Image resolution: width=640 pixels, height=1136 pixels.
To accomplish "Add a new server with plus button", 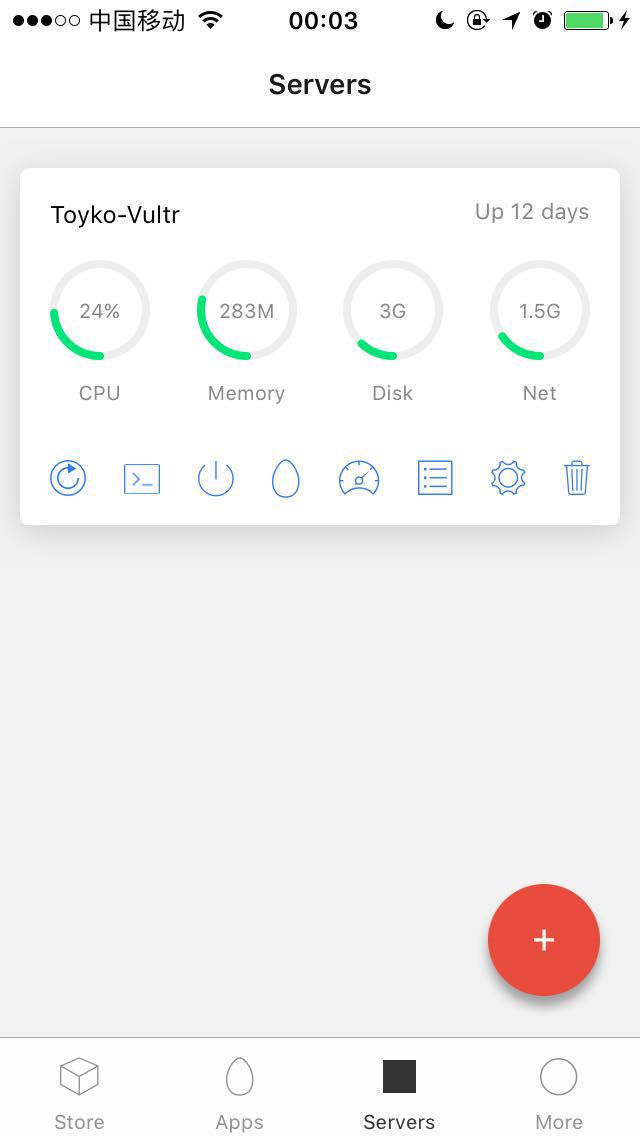I will tap(544, 940).
